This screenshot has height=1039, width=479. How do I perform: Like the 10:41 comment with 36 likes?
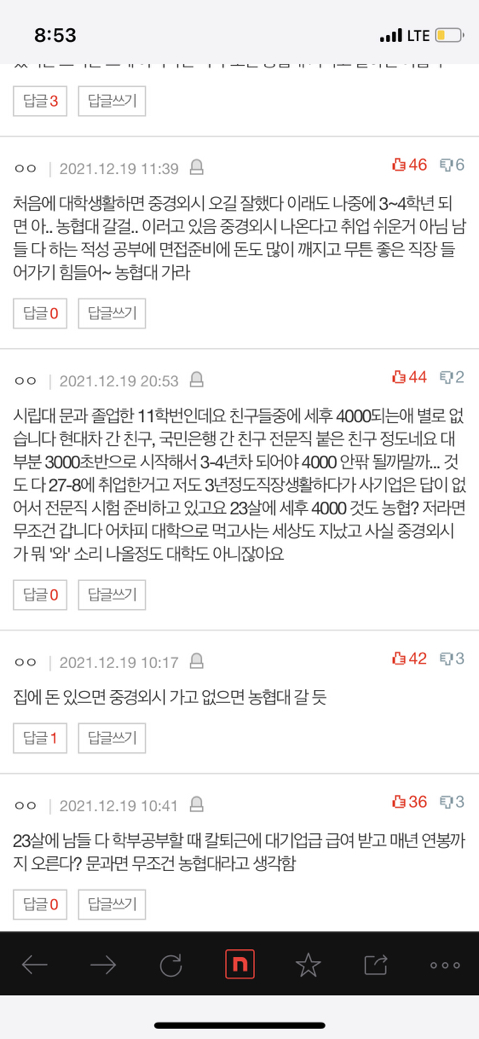(x=409, y=802)
